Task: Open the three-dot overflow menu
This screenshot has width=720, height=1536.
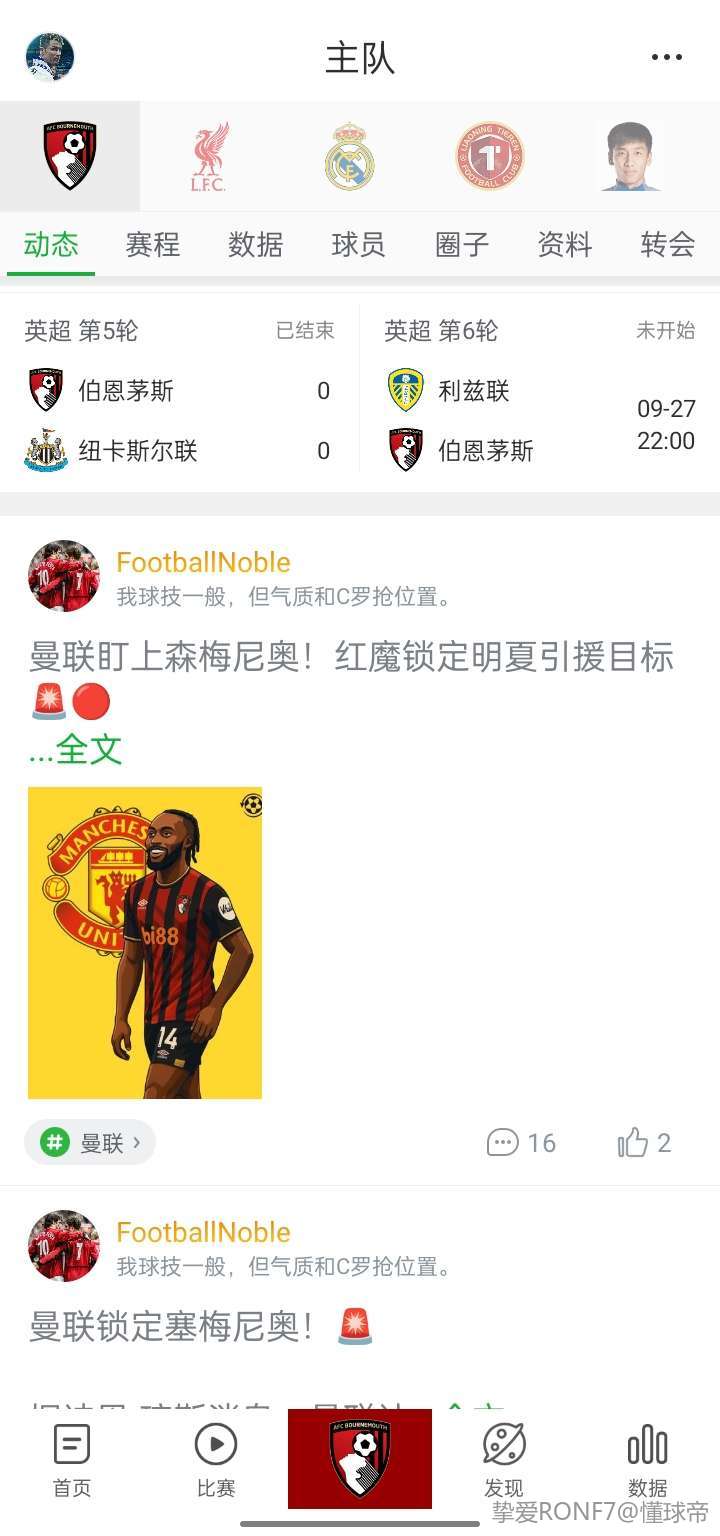Action: (666, 57)
